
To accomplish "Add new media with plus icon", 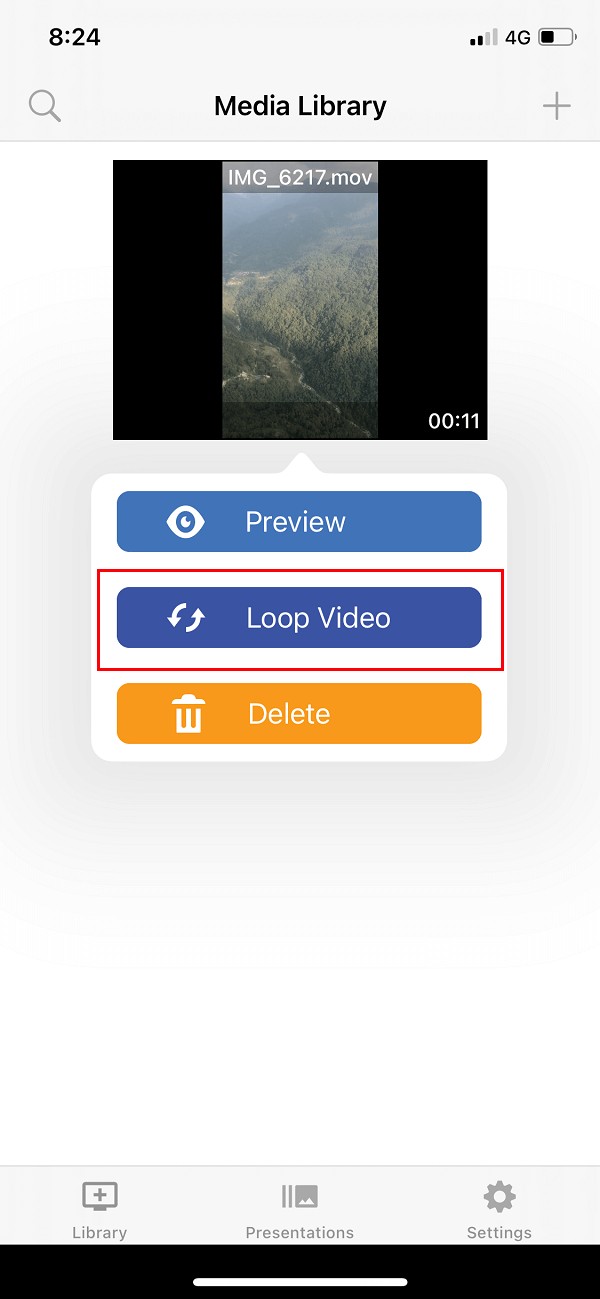I will click(x=556, y=106).
